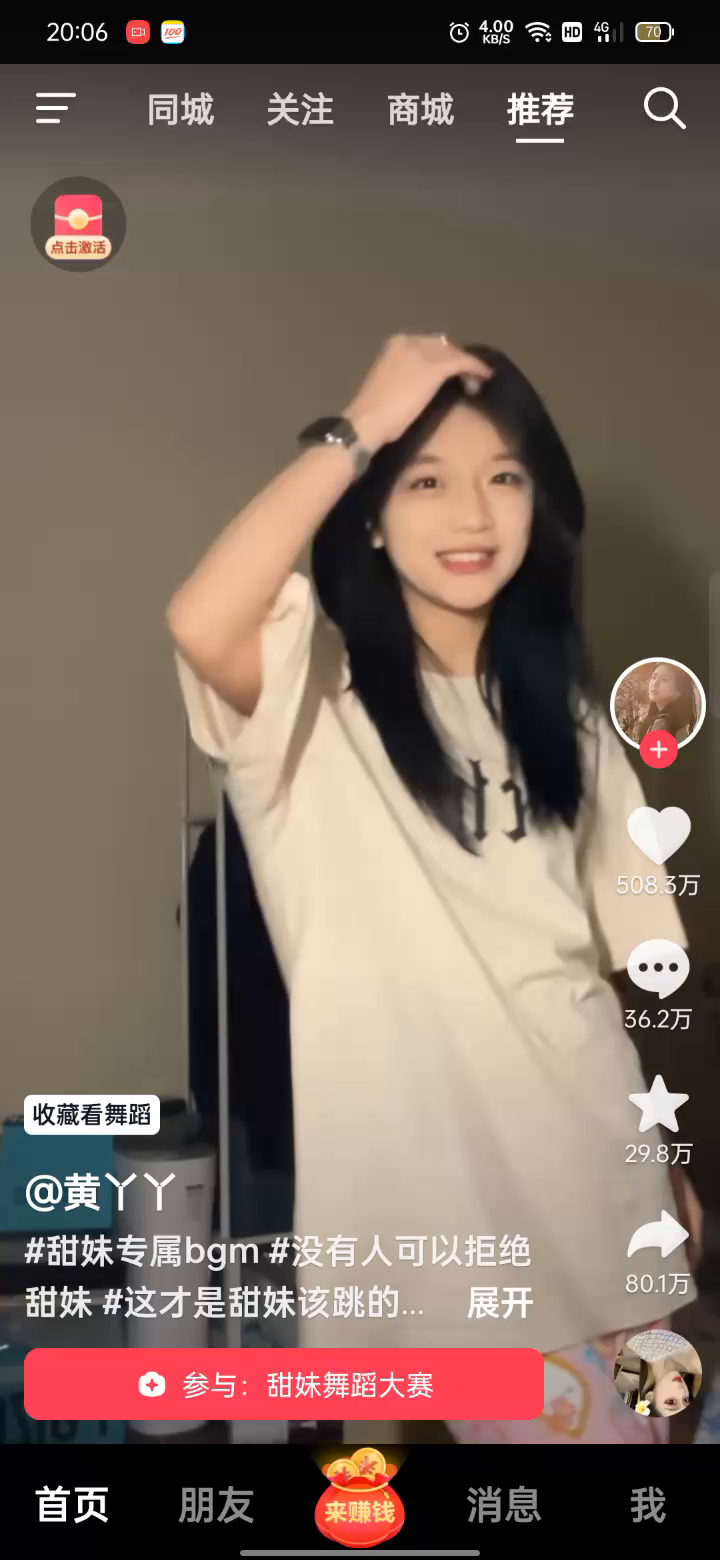Open the spinning music disc

[658, 1374]
